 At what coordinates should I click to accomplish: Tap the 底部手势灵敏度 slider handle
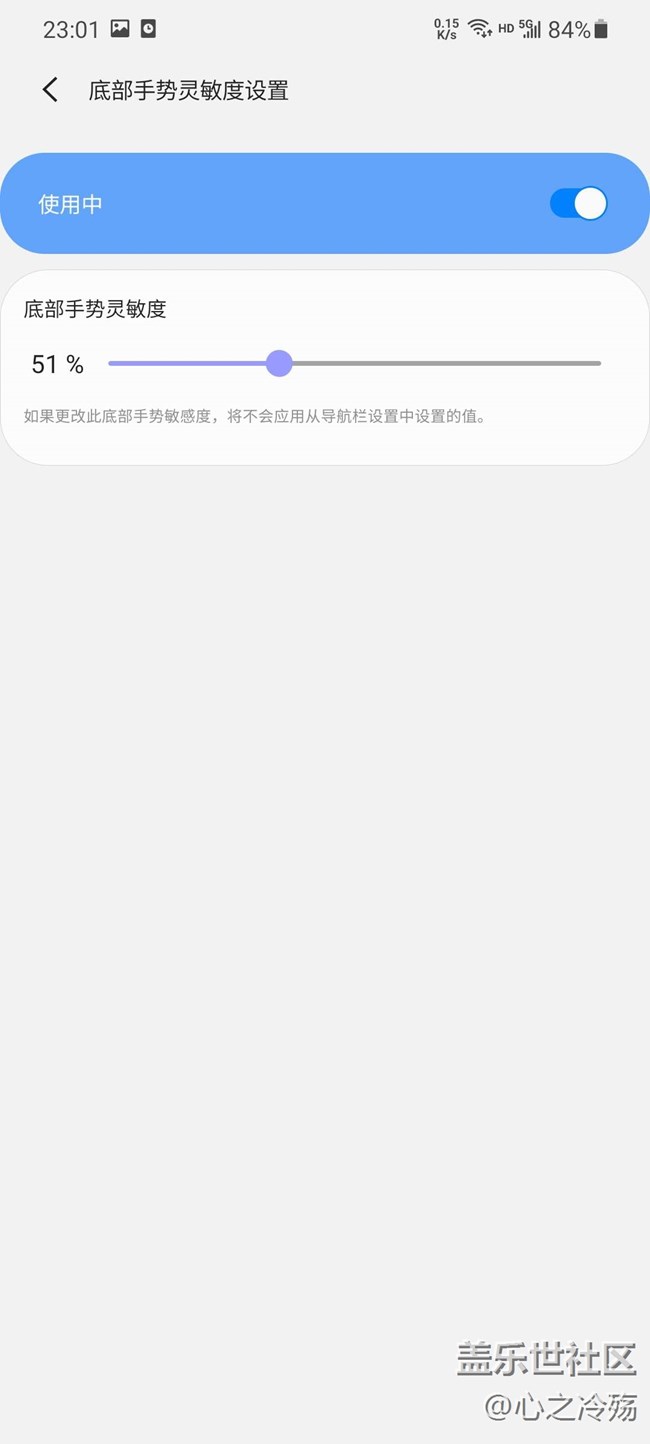click(279, 363)
